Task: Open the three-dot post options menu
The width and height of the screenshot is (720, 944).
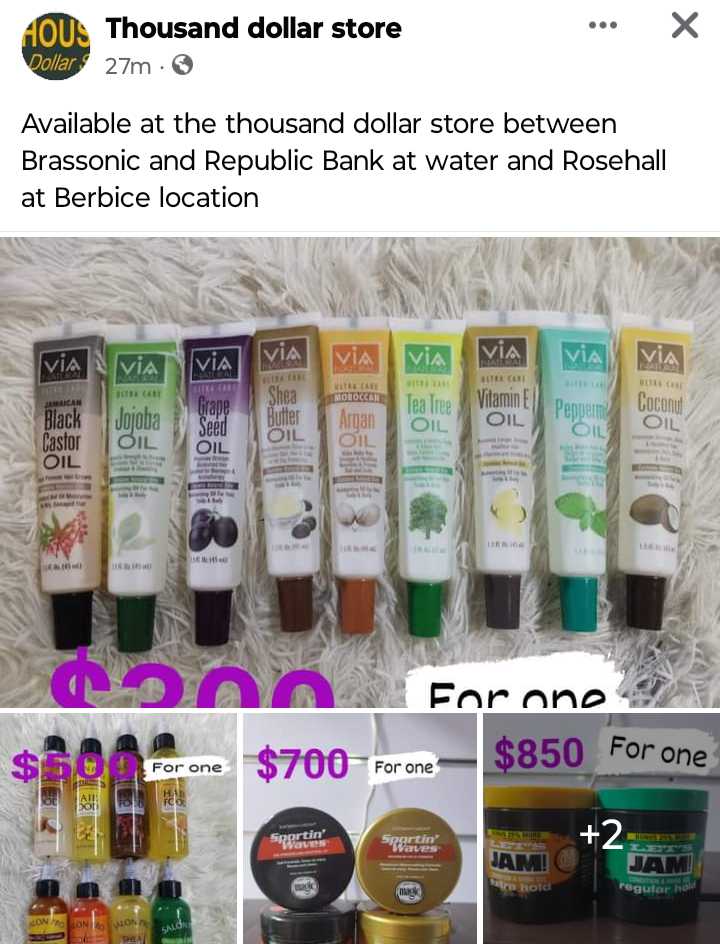Action: click(x=603, y=25)
